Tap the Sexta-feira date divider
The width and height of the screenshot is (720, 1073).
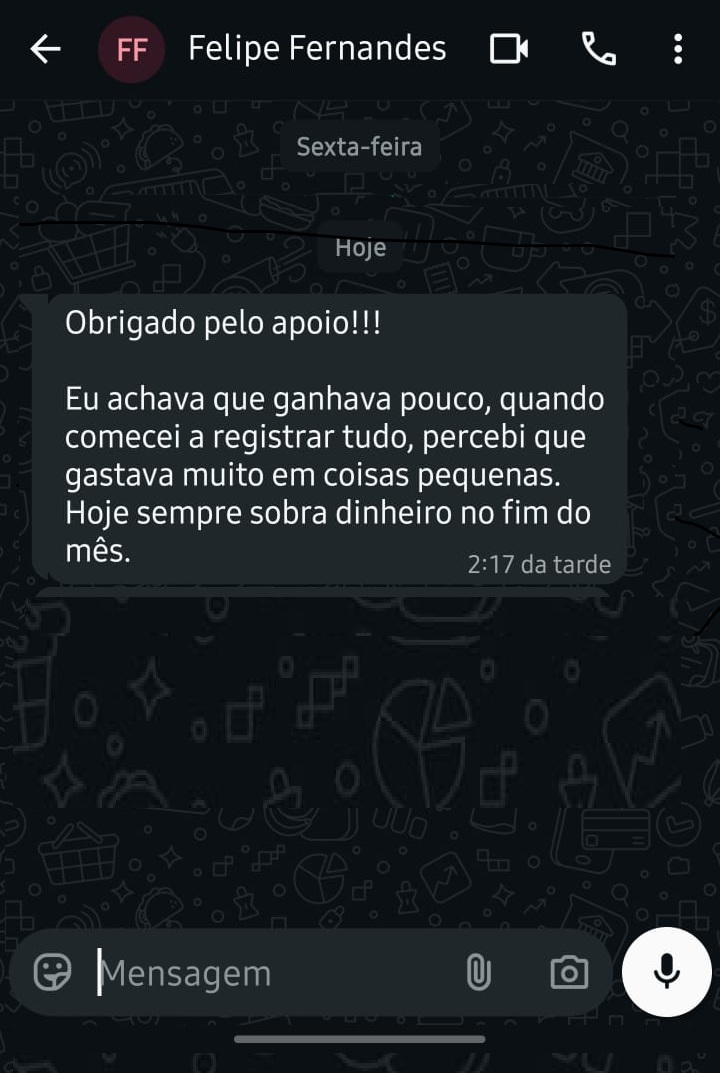[360, 145]
